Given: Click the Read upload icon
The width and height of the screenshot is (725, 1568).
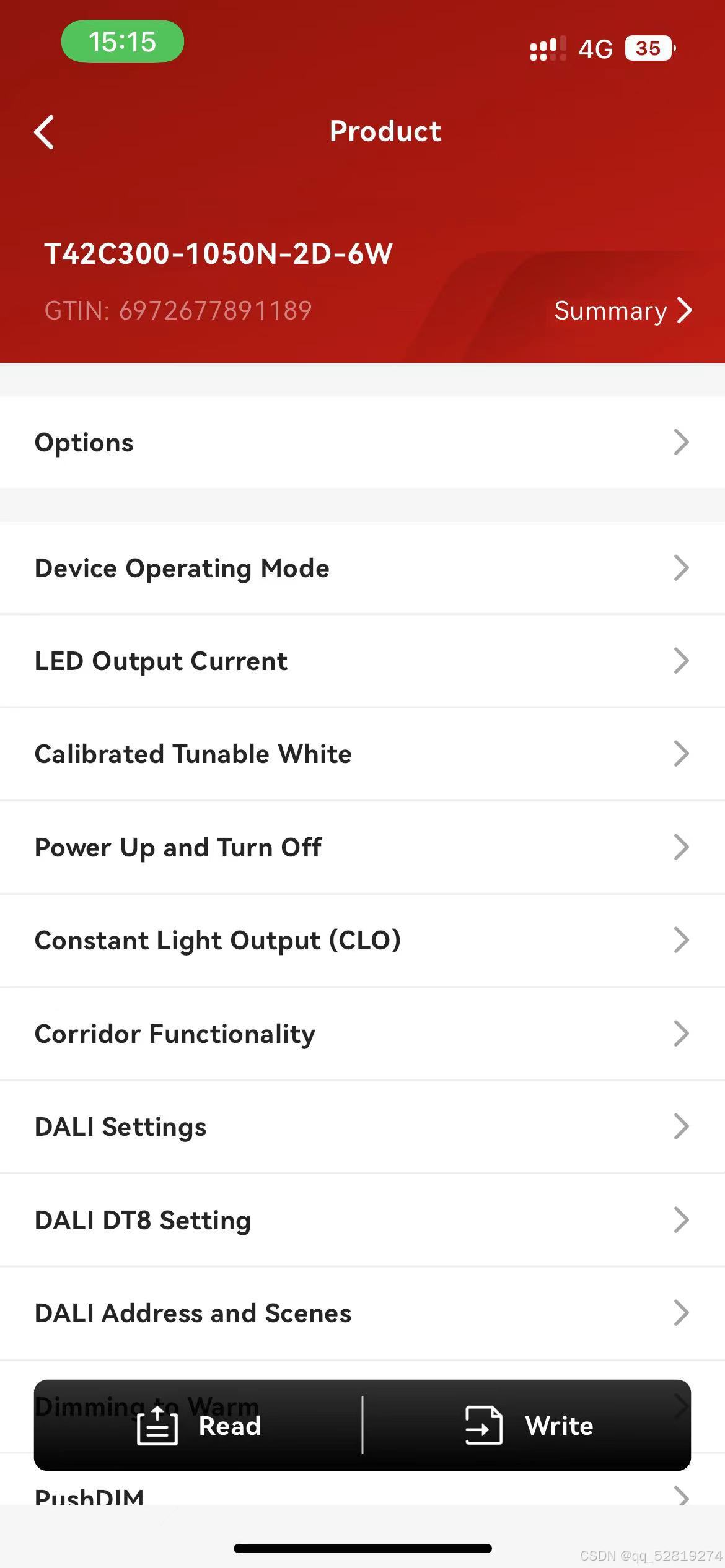Looking at the screenshot, I should [157, 1425].
